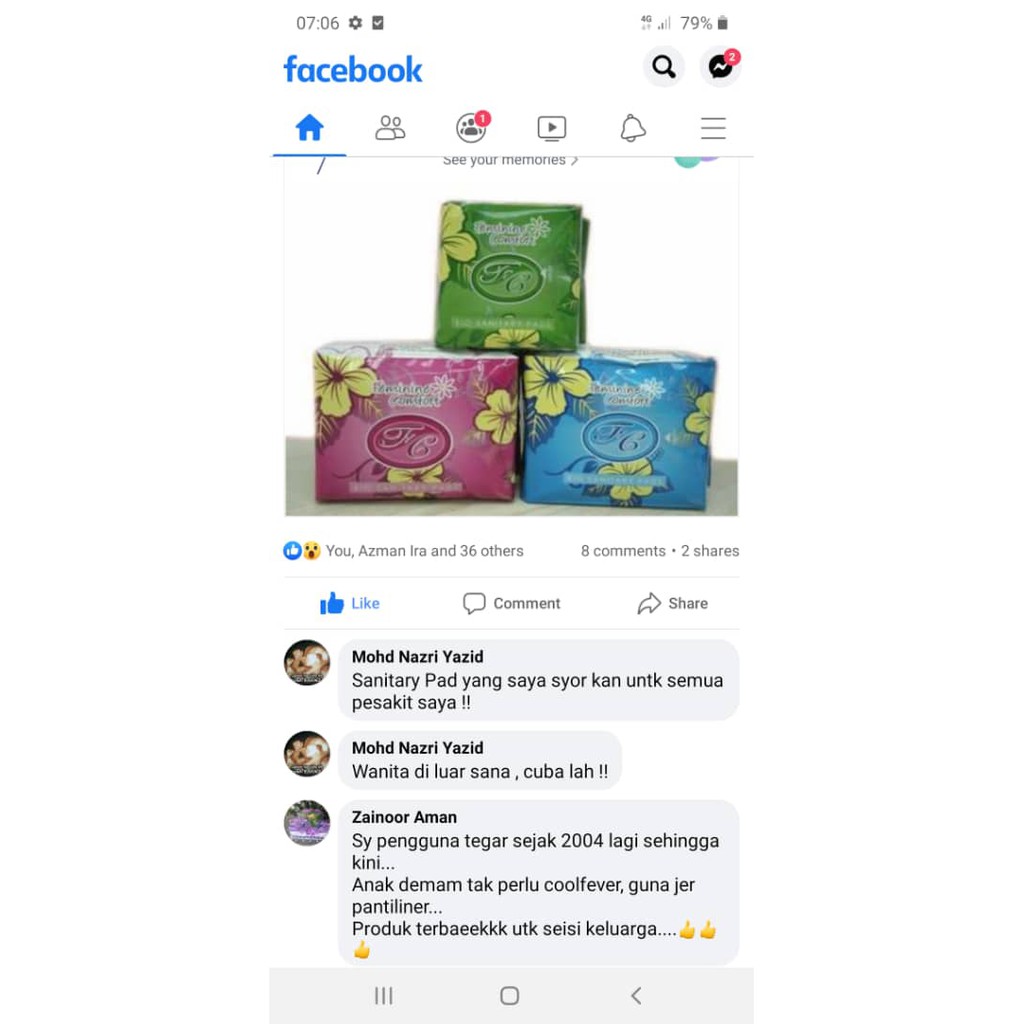Open Messenger chats icon

(720, 67)
